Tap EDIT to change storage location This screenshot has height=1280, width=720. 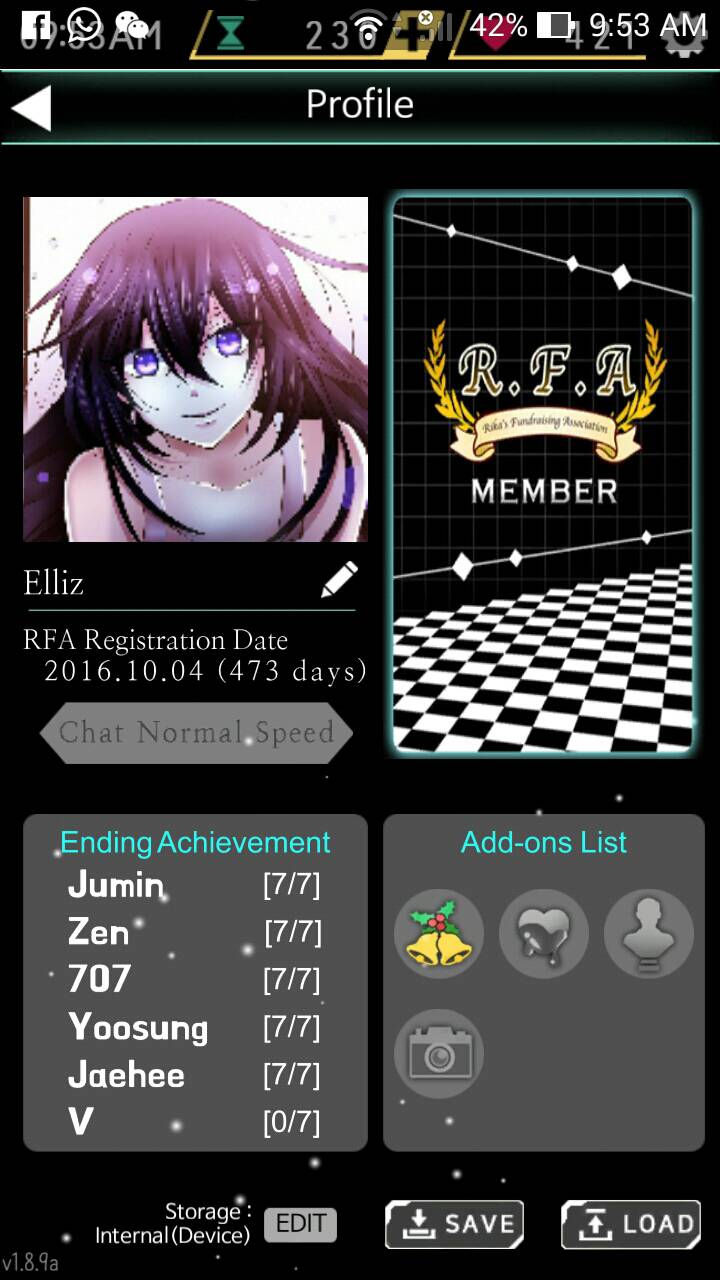click(x=300, y=1224)
